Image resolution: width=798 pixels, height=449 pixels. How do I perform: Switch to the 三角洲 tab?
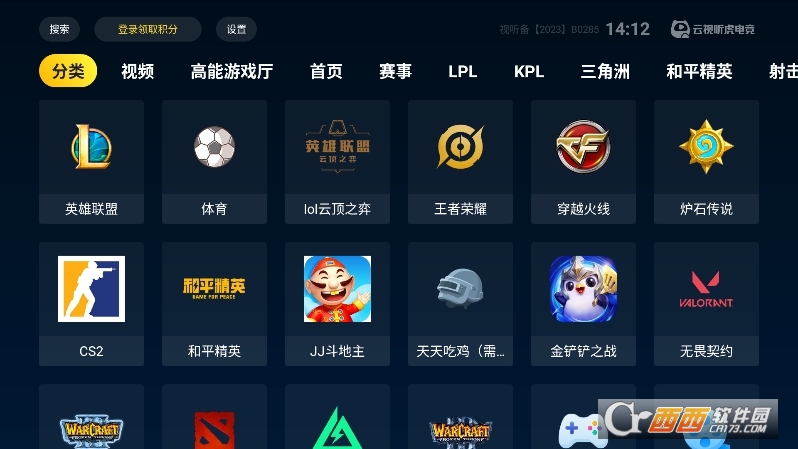606,72
